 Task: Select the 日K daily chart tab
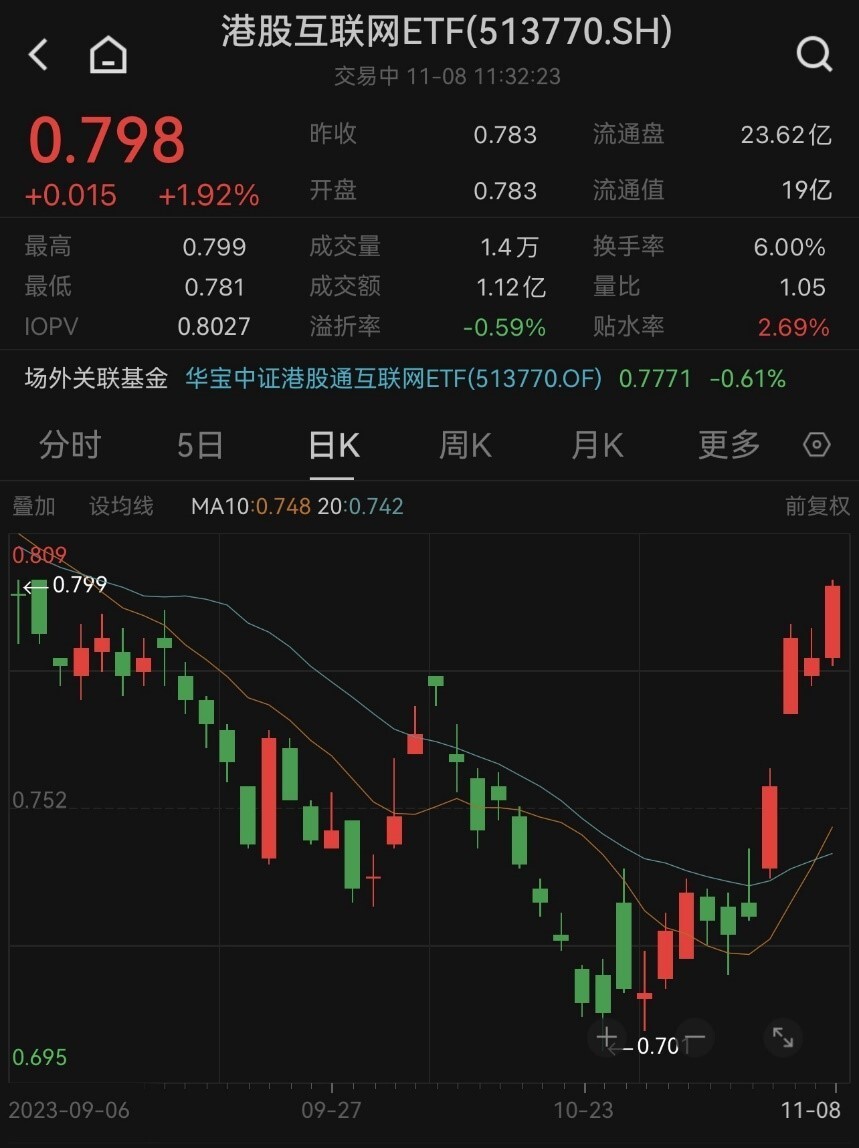[x=333, y=446]
